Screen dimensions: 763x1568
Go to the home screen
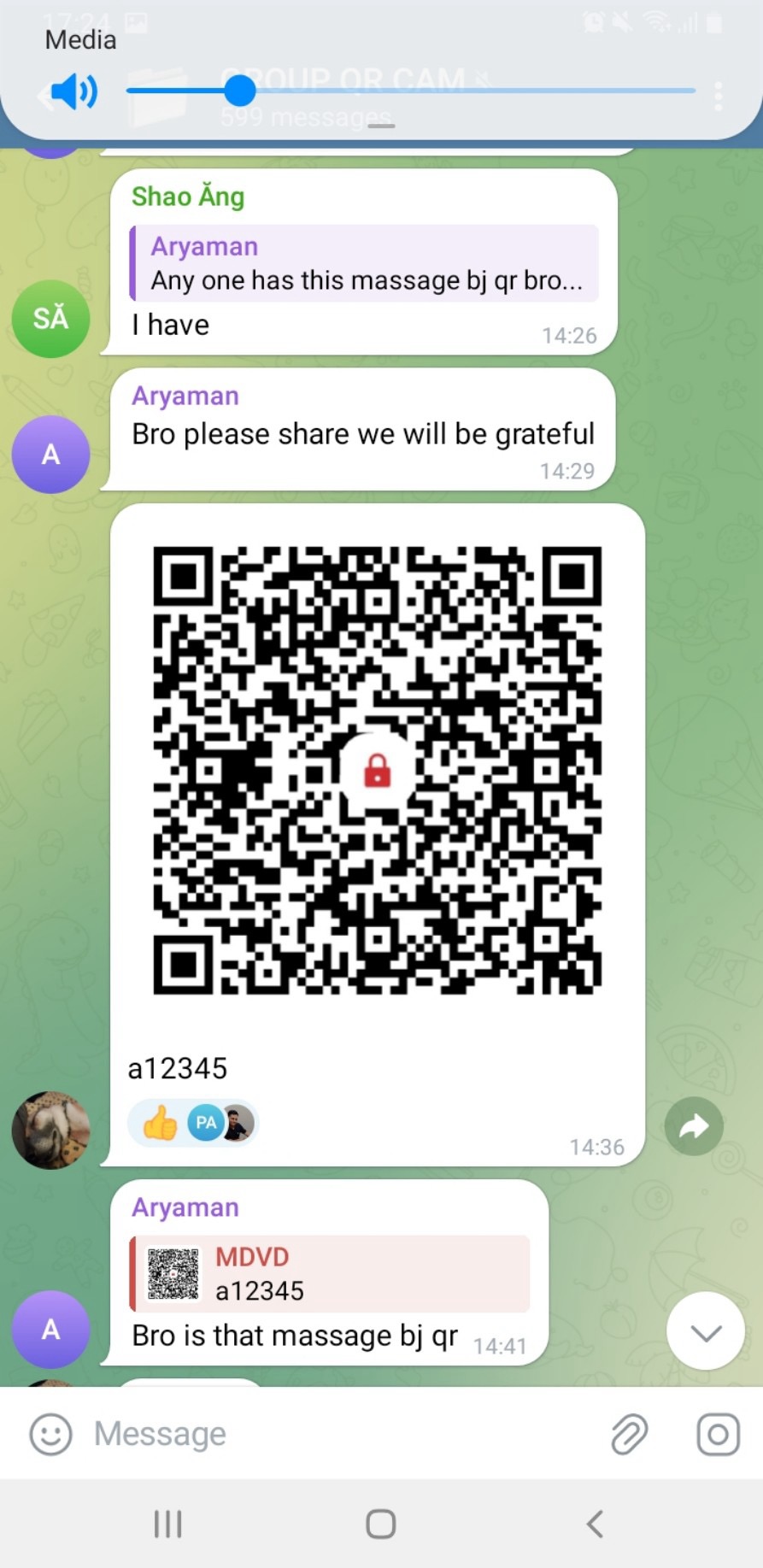click(381, 1524)
